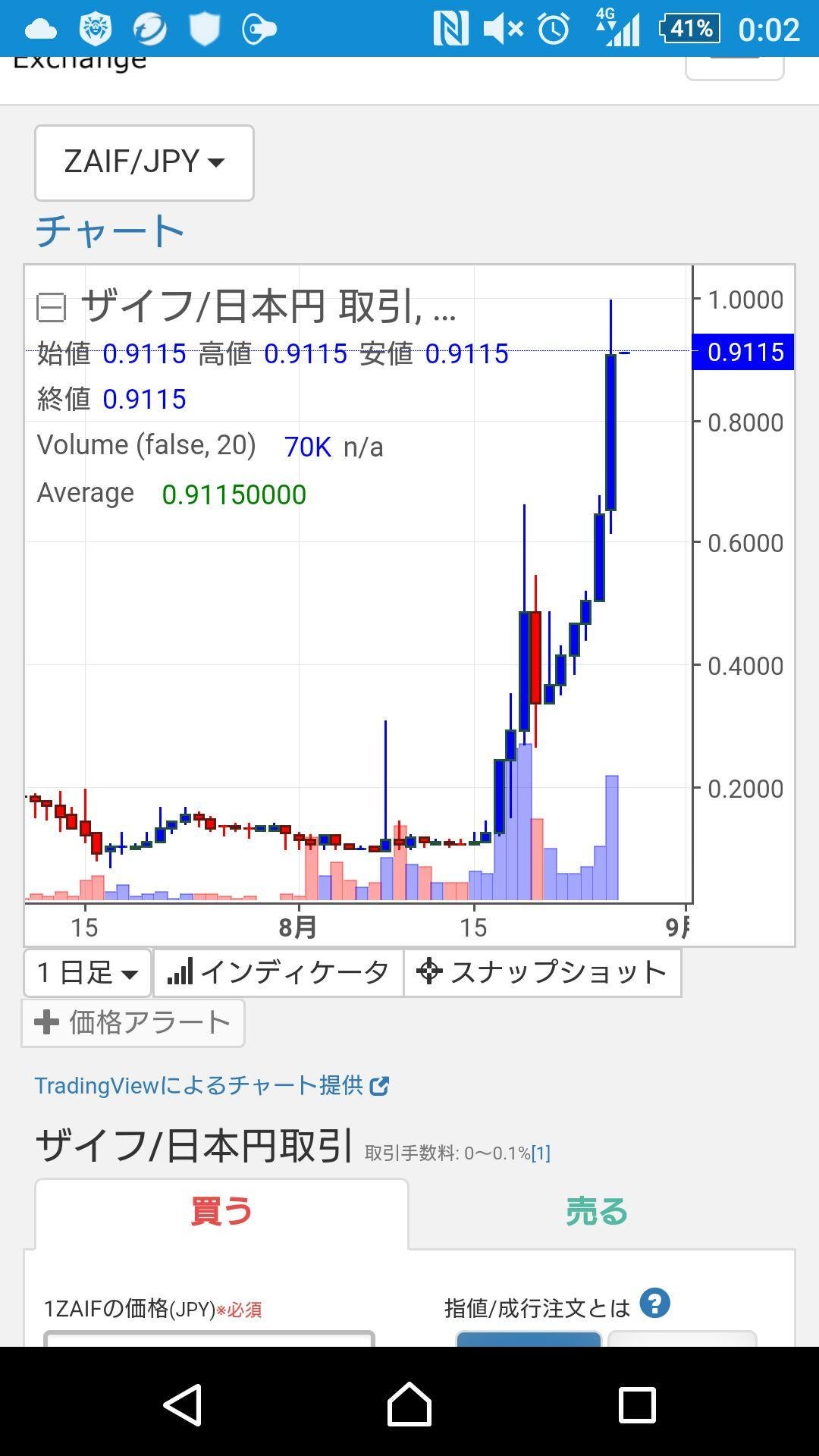Open the ZAIF/JPY currency pair dropdown
The width and height of the screenshot is (819, 1456).
(144, 162)
